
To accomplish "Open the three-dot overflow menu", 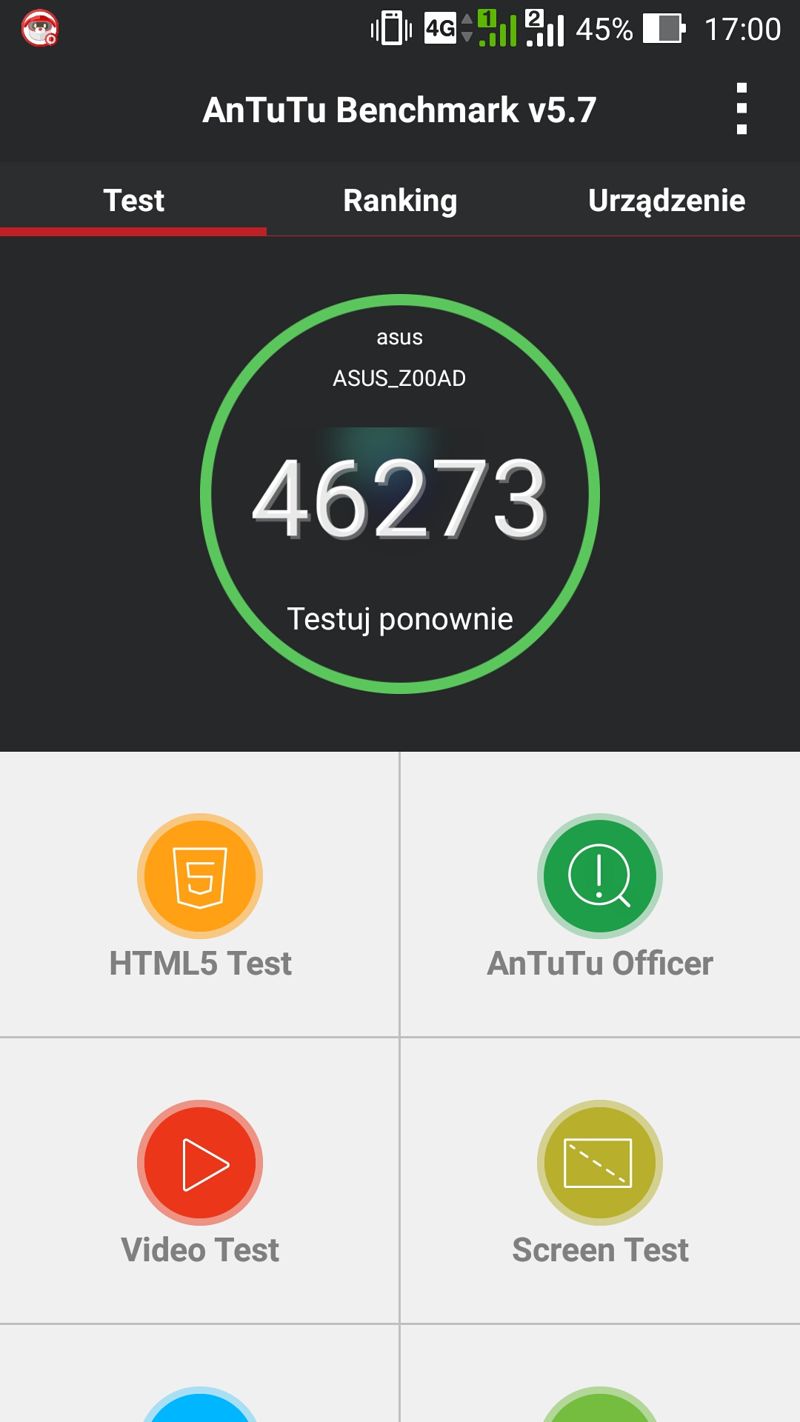I will [x=741, y=109].
